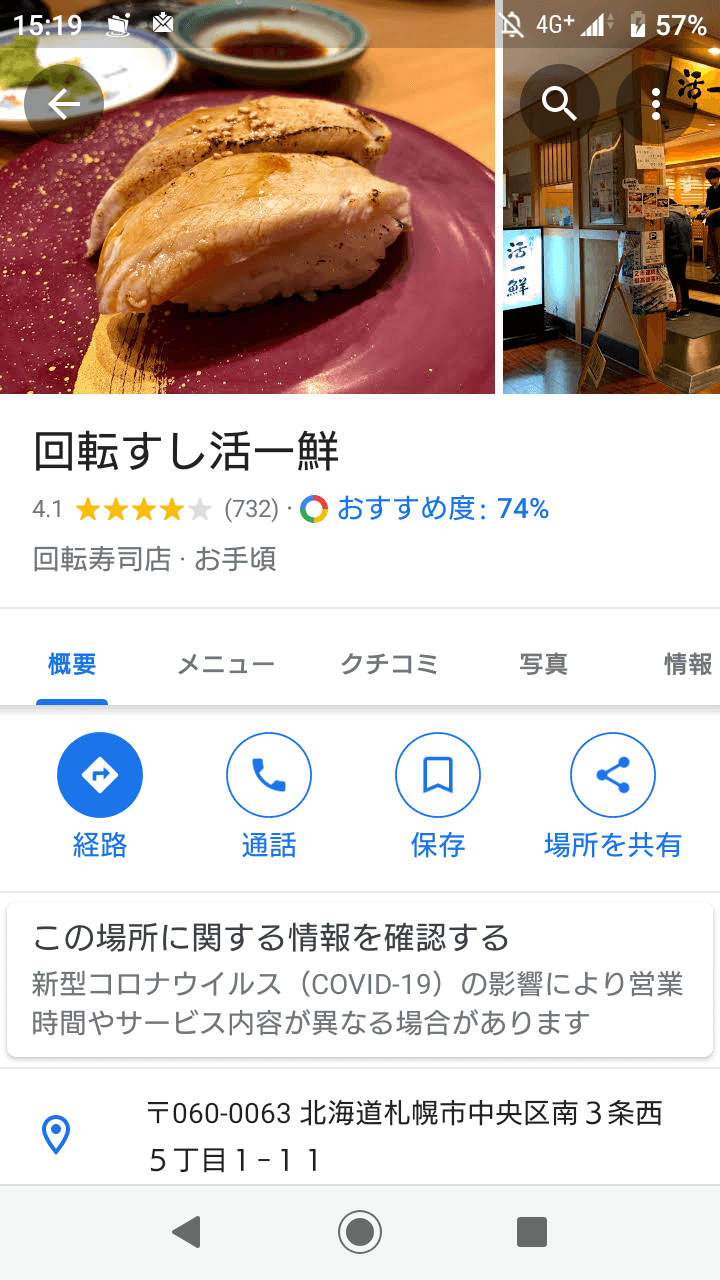Open recent apps from navigation bar
Screen dimensions: 720x1280
532,1232
